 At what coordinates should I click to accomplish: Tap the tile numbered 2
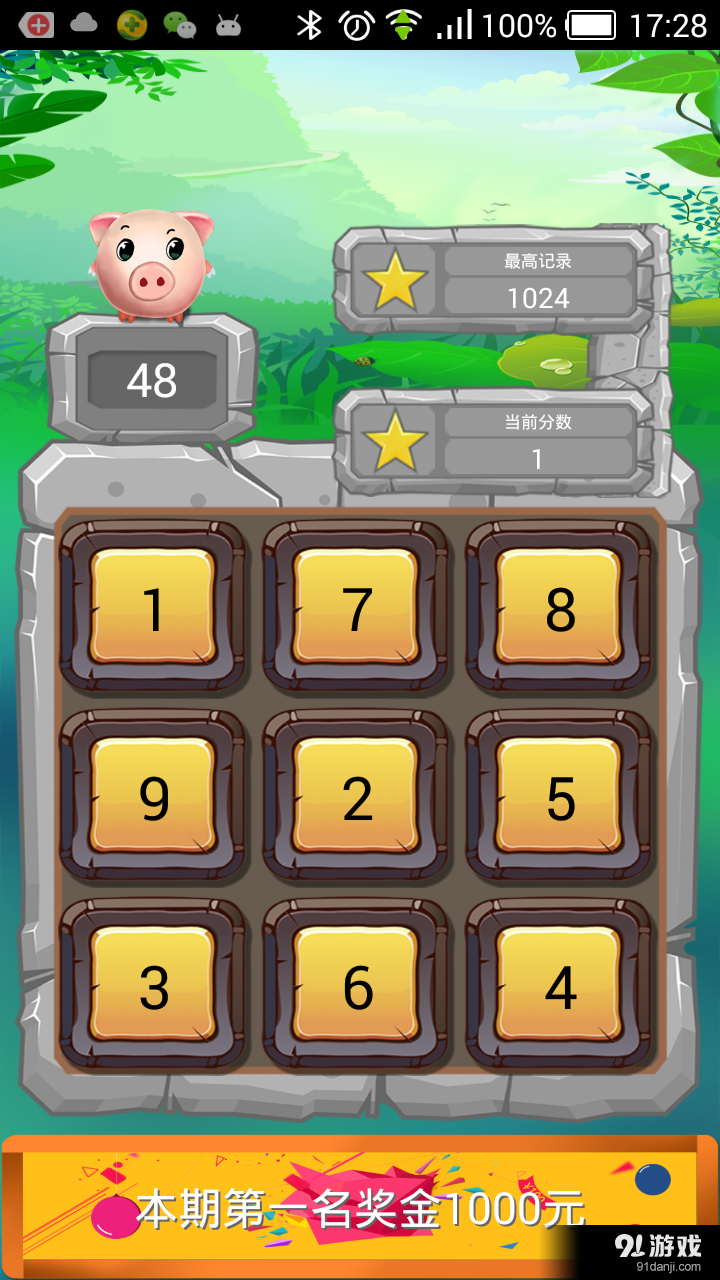coord(357,797)
